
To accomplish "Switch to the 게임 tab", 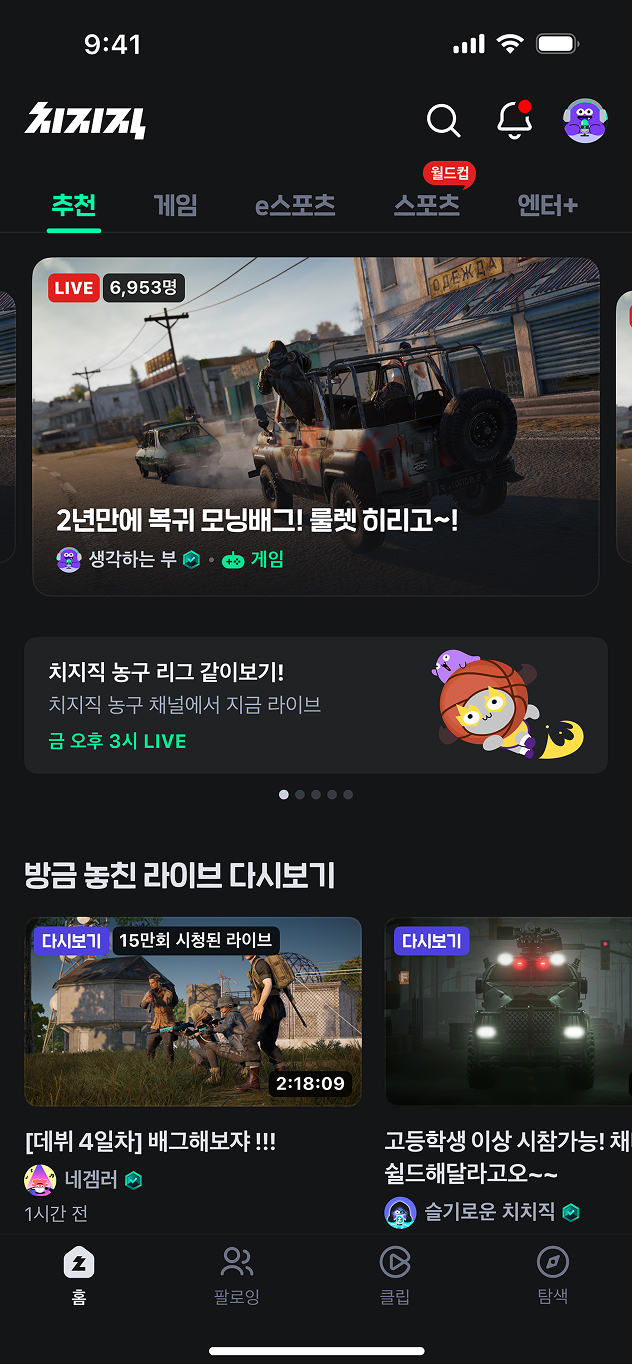I will click(x=175, y=206).
